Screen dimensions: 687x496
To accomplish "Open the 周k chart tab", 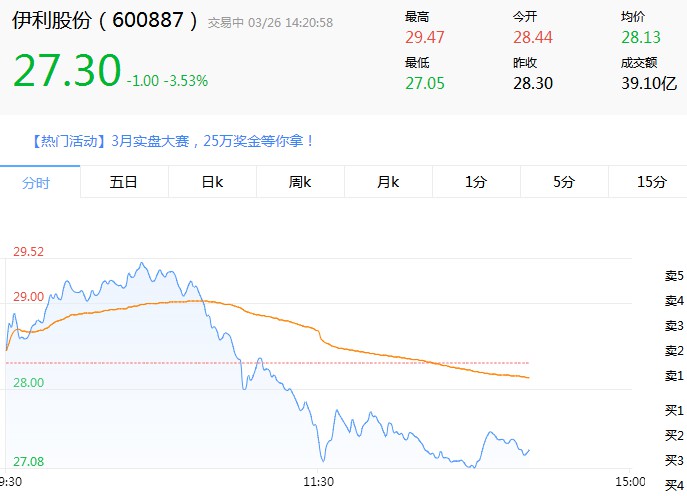I will click(x=300, y=182).
